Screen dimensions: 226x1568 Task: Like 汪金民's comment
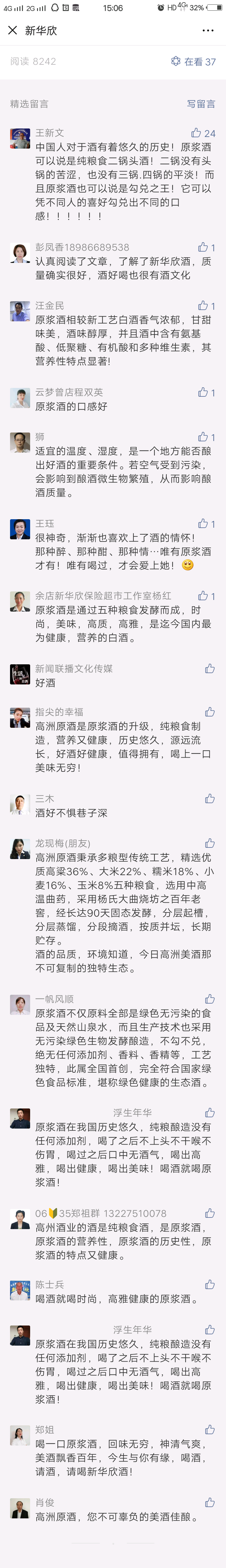pos(206,306)
